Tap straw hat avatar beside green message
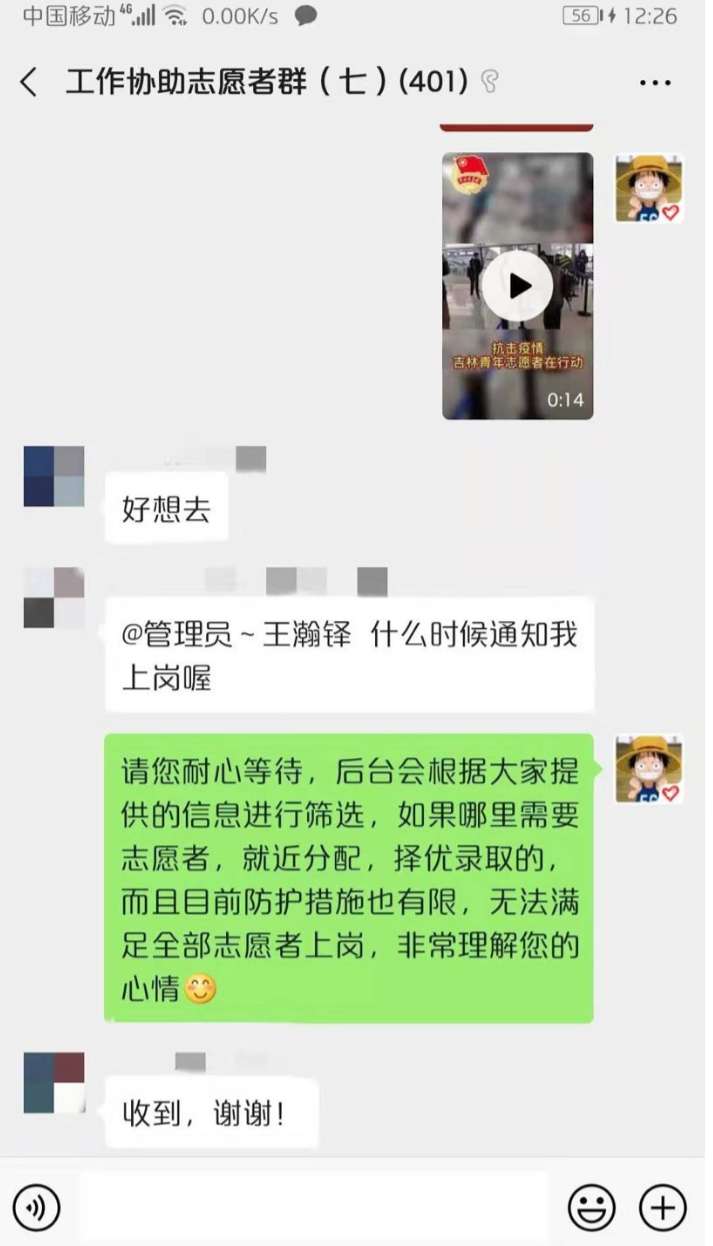 point(648,768)
